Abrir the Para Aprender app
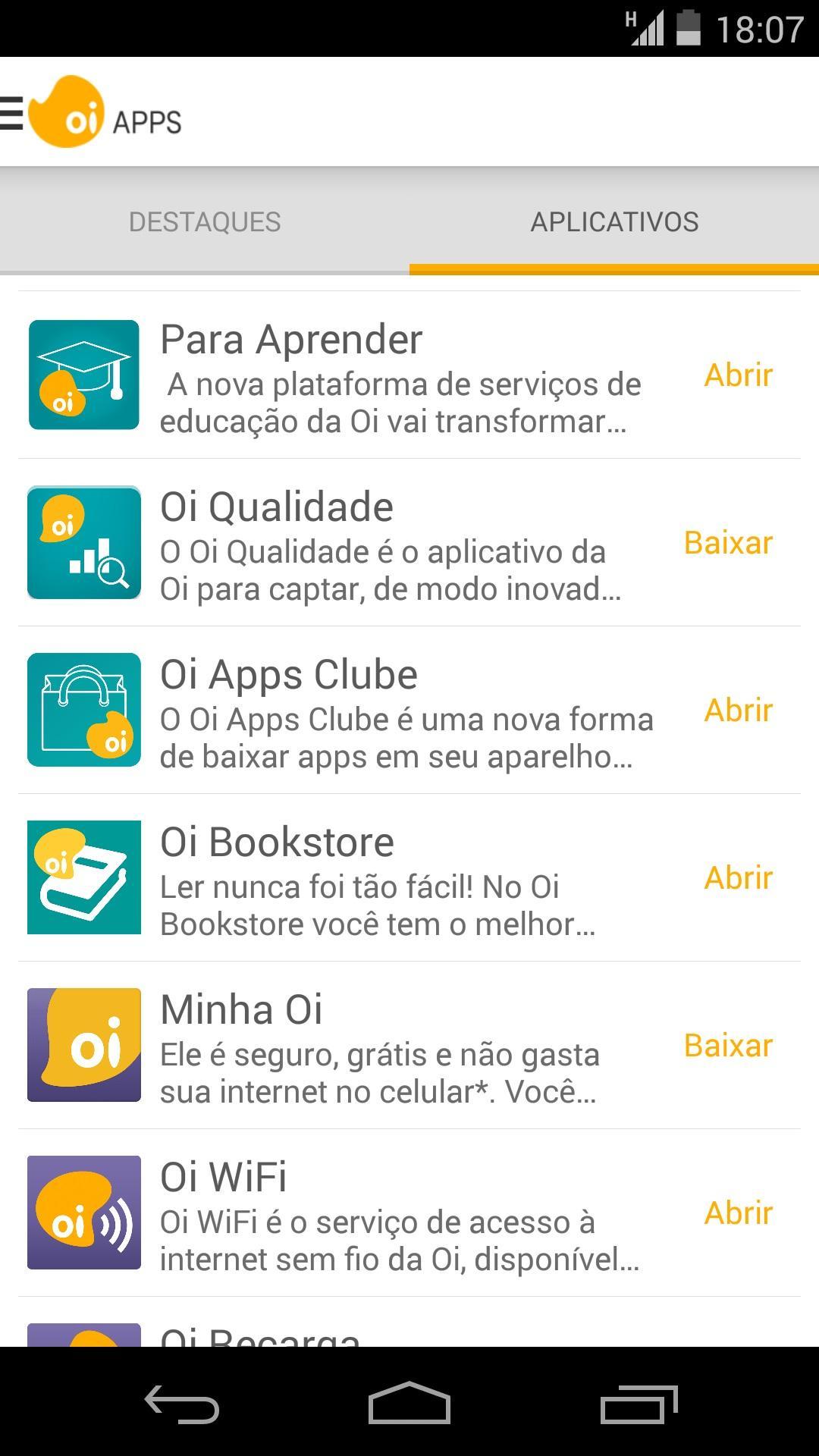Viewport: 819px width, 1456px height. pos(739,375)
